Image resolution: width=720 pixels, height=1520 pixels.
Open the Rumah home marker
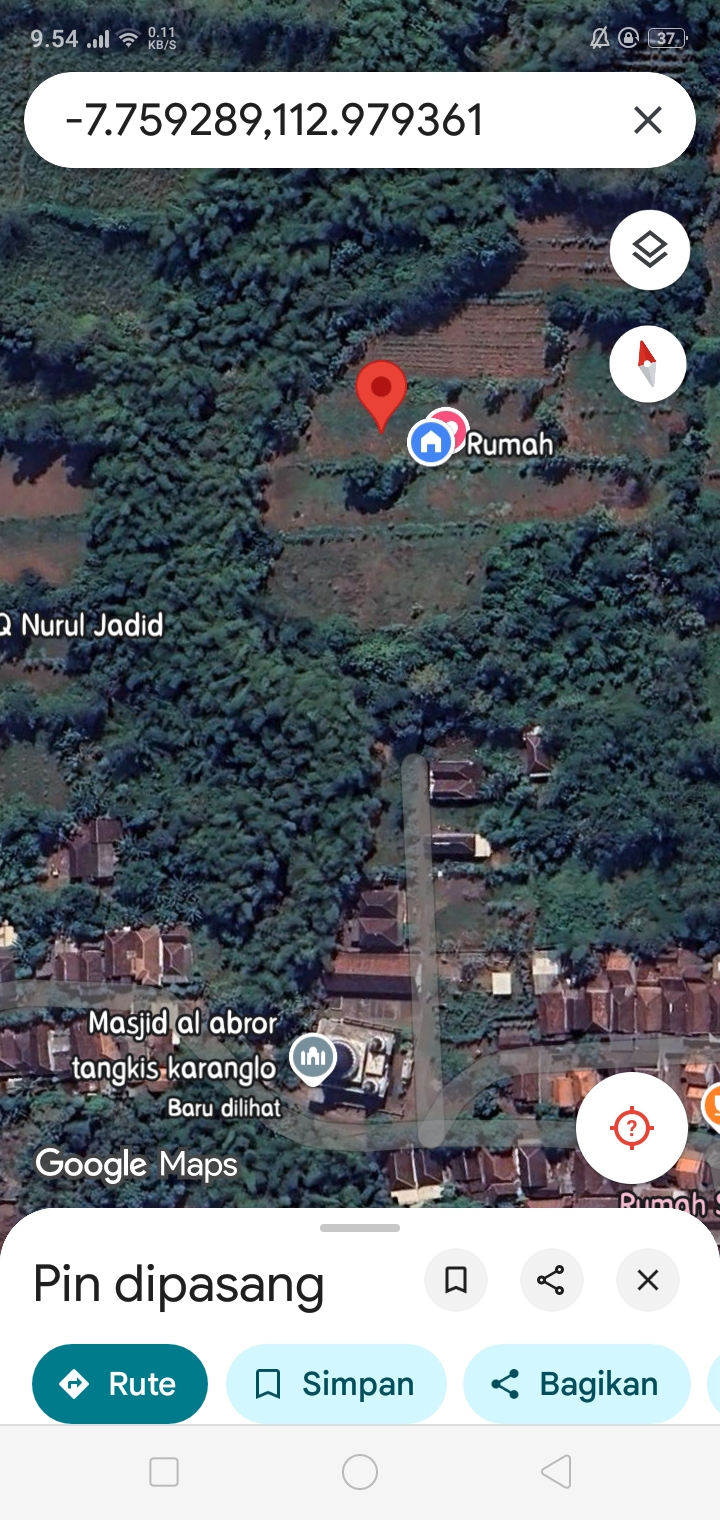(x=431, y=441)
